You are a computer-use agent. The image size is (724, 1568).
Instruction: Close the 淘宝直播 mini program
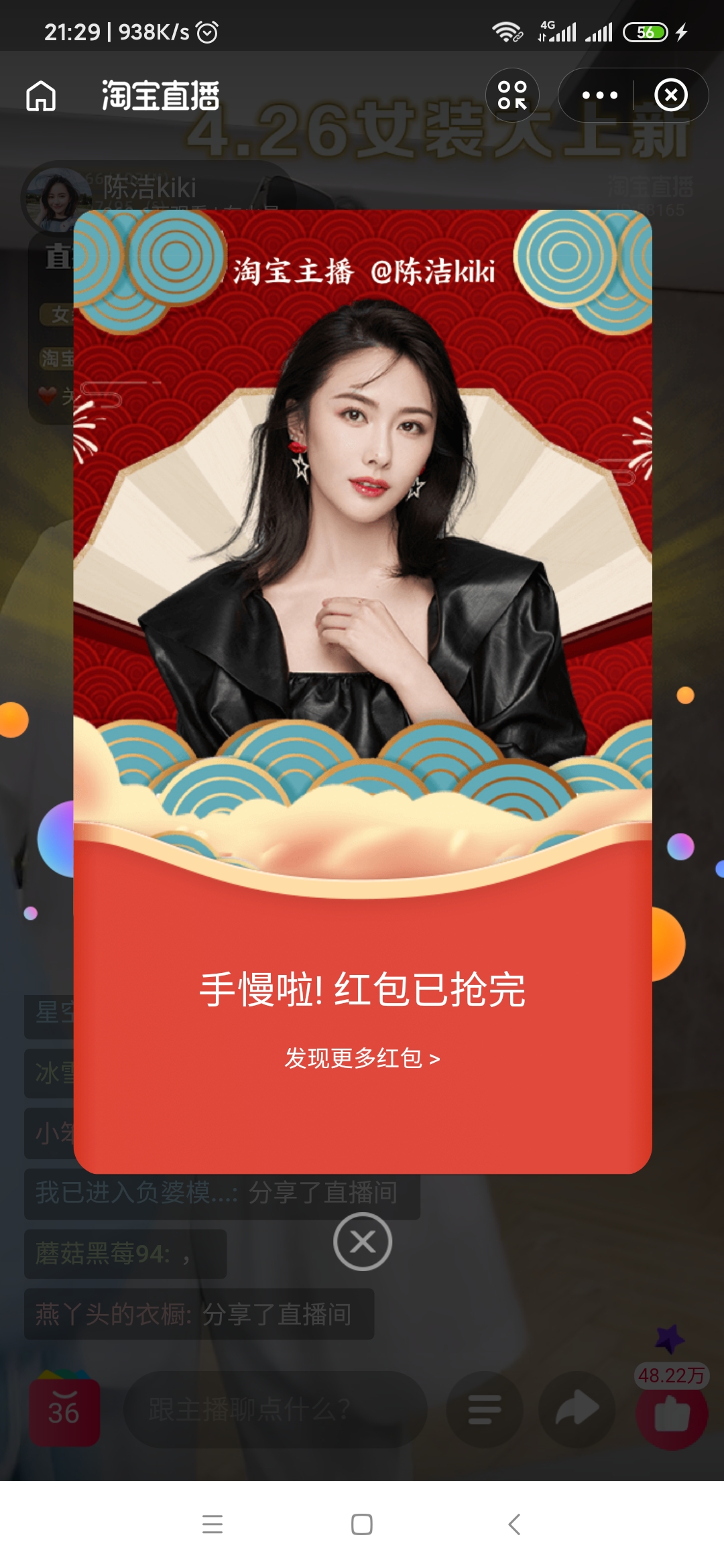[x=671, y=95]
